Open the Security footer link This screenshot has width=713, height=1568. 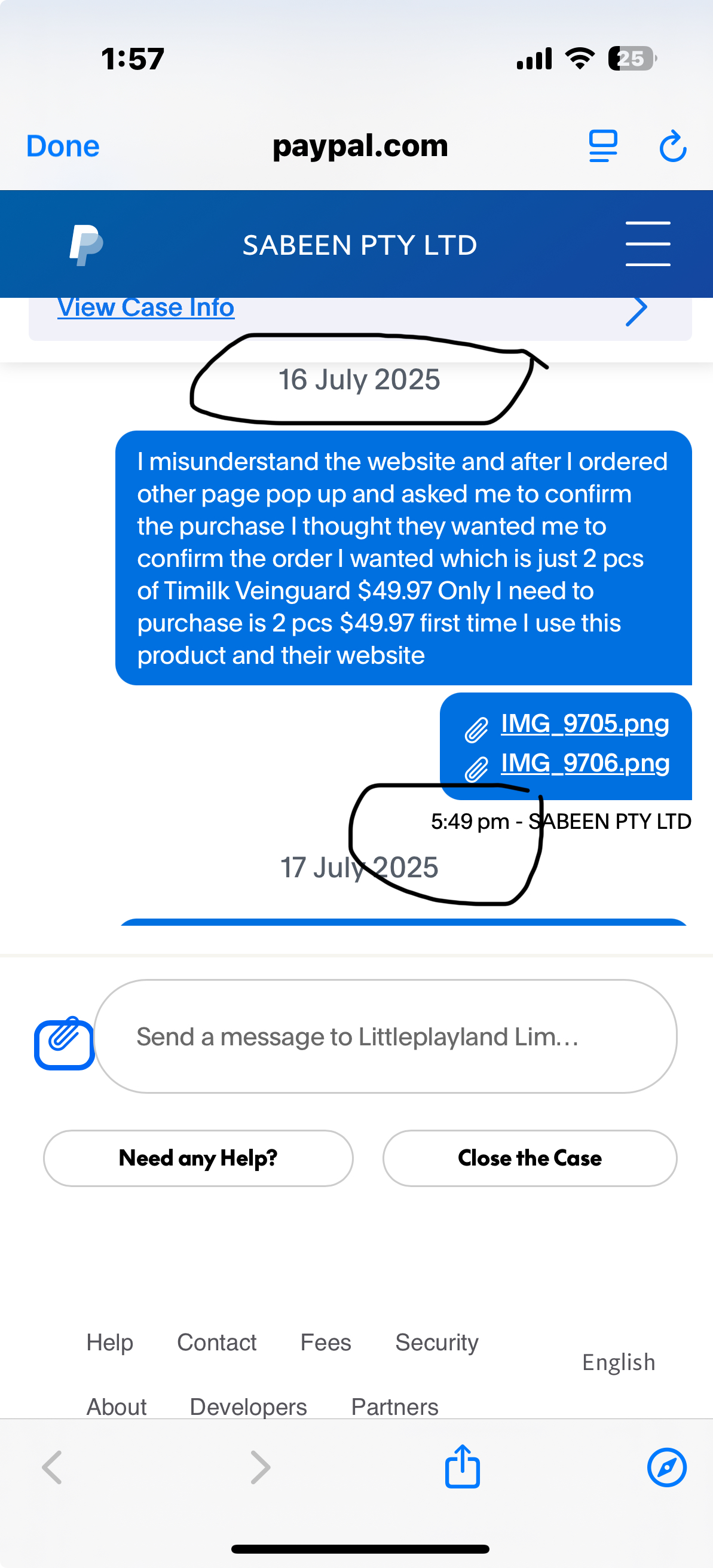tap(437, 1342)
